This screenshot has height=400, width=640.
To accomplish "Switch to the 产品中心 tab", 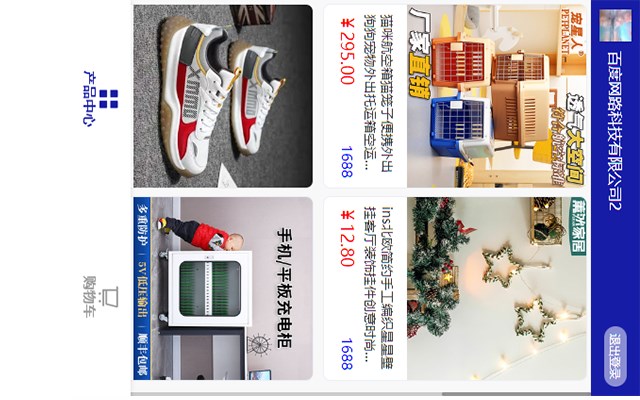I will pos(101,99).
